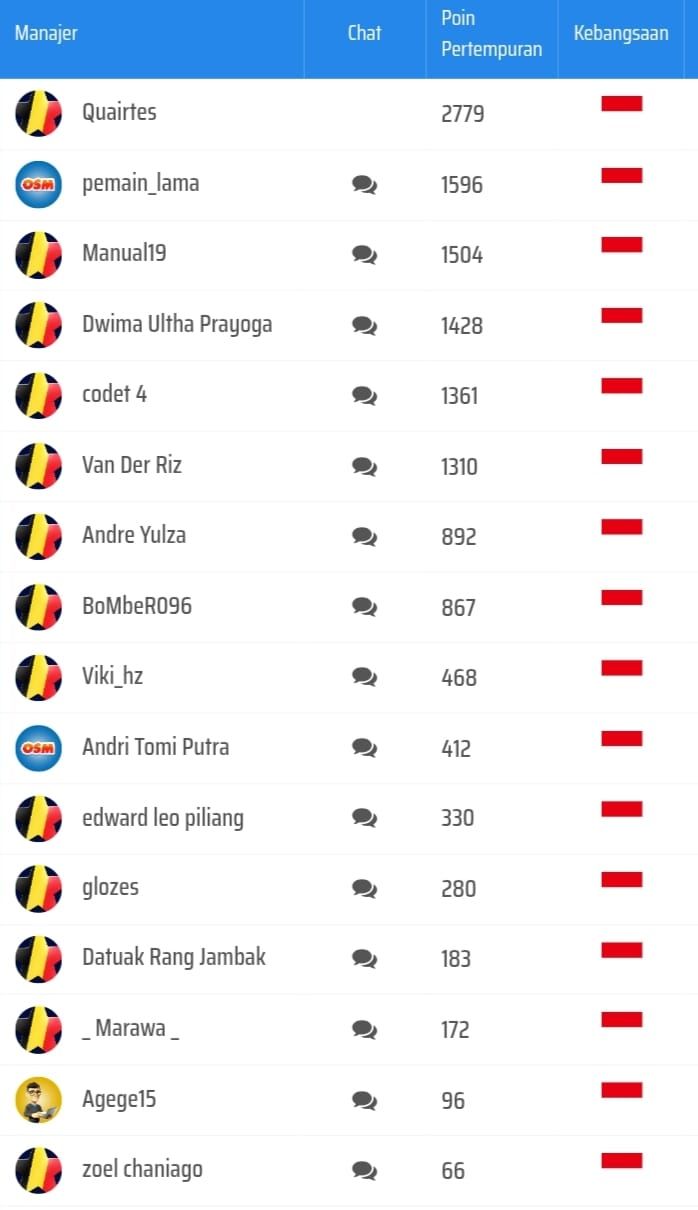This screenshot has height=1210, width=698.
Task: Message edward leo piliang via chat icon
Action: coord(364,818)
